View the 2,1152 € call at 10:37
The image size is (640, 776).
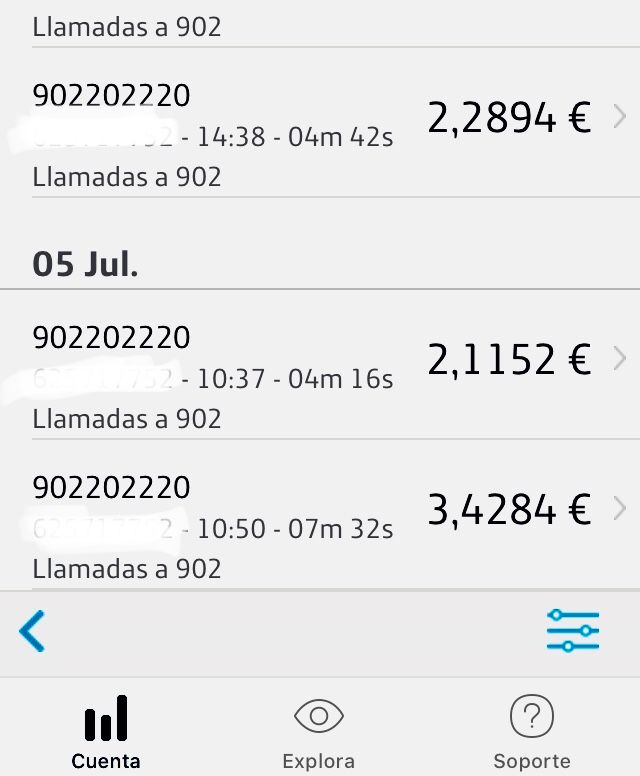tap(320, 376)
